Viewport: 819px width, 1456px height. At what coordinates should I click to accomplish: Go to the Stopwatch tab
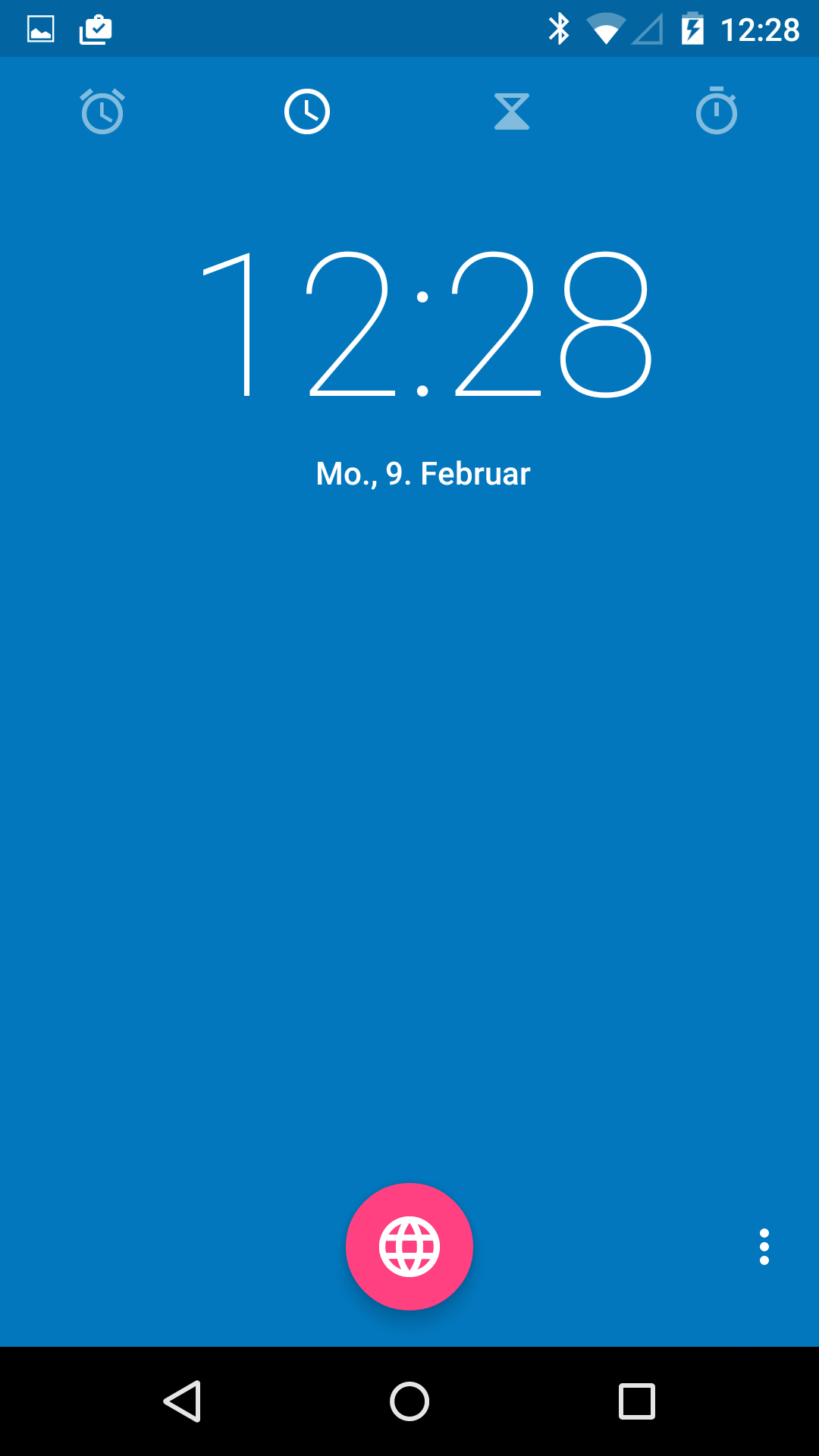[717, 112]
